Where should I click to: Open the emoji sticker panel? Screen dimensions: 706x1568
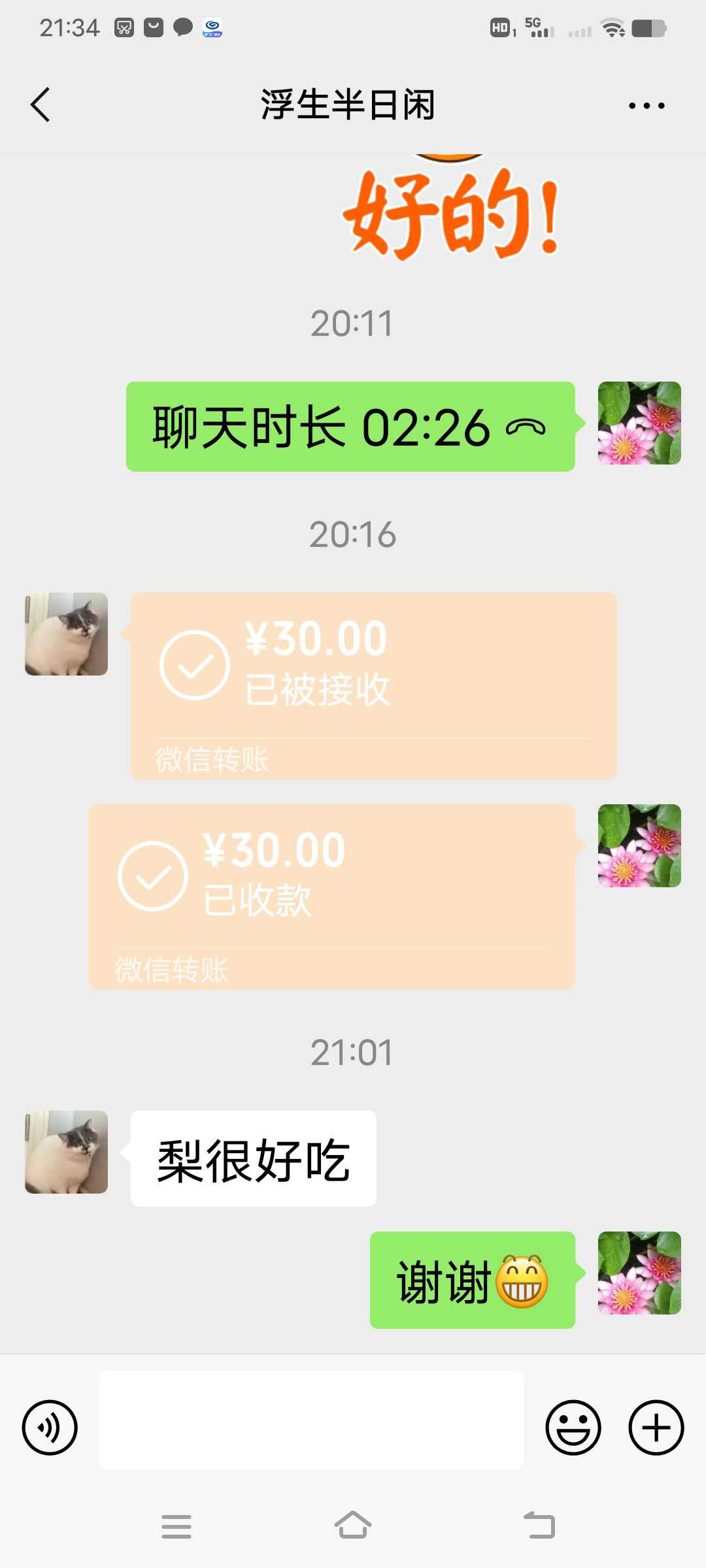point(573,1428)
